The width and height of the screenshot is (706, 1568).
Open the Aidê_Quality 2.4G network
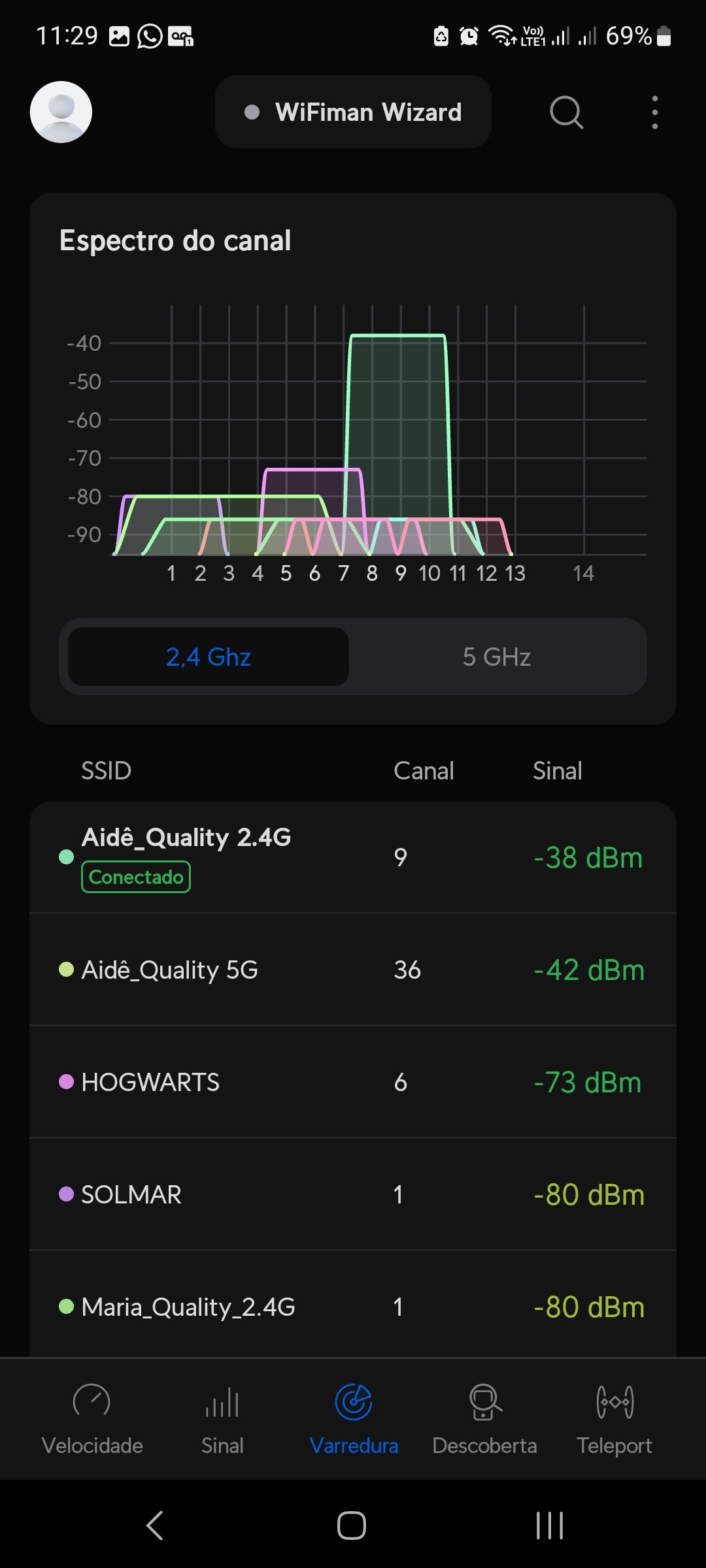(353, 857)
